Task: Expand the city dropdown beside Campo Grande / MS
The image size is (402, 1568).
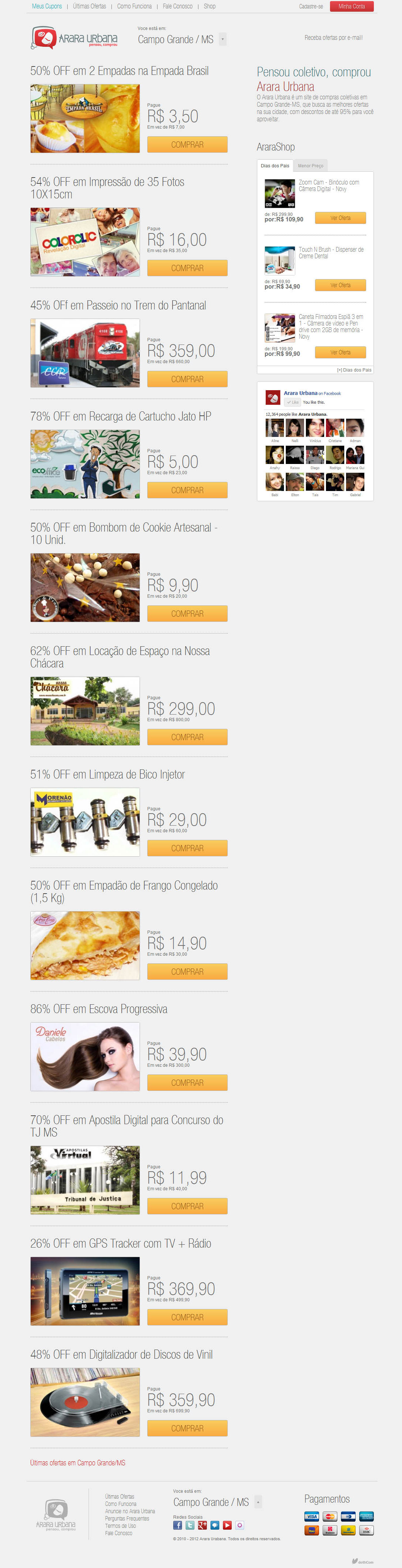Action: [x=222, y=39]
